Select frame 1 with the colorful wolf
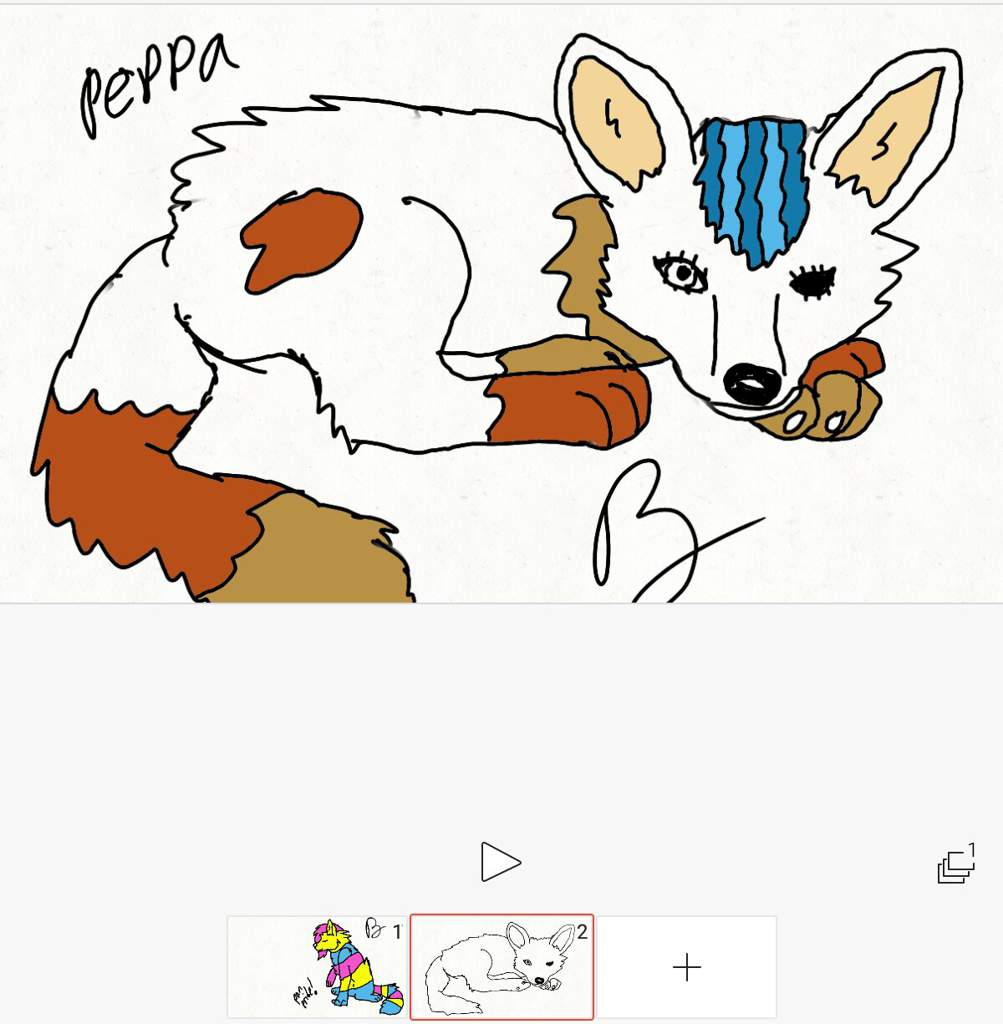The width and height of the screenshot is (1003, 1024). click(x=318, y=967)
